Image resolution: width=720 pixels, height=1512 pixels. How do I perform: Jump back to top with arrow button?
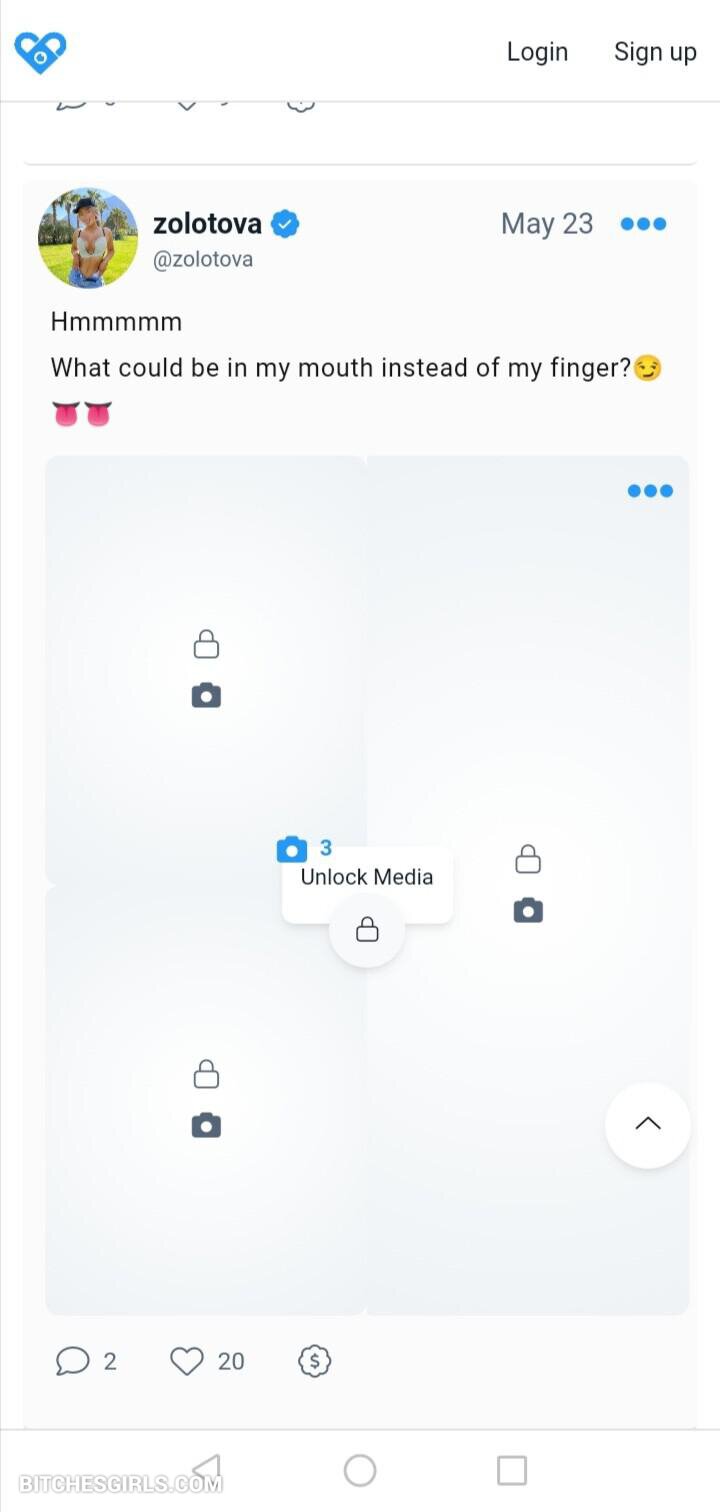pos(648,1124)
